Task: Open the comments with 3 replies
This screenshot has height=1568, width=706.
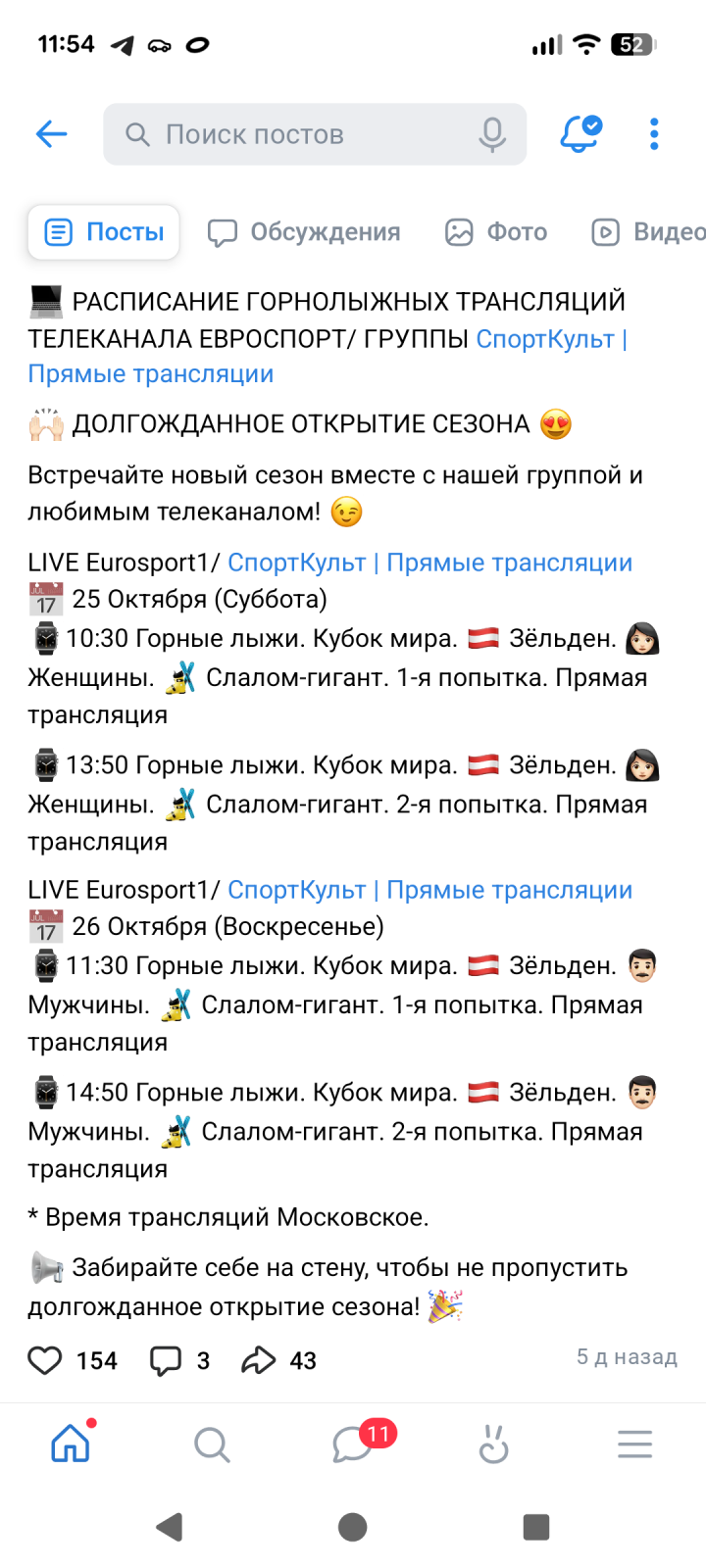Action: pyautogui.click(x=166, y=1360)
